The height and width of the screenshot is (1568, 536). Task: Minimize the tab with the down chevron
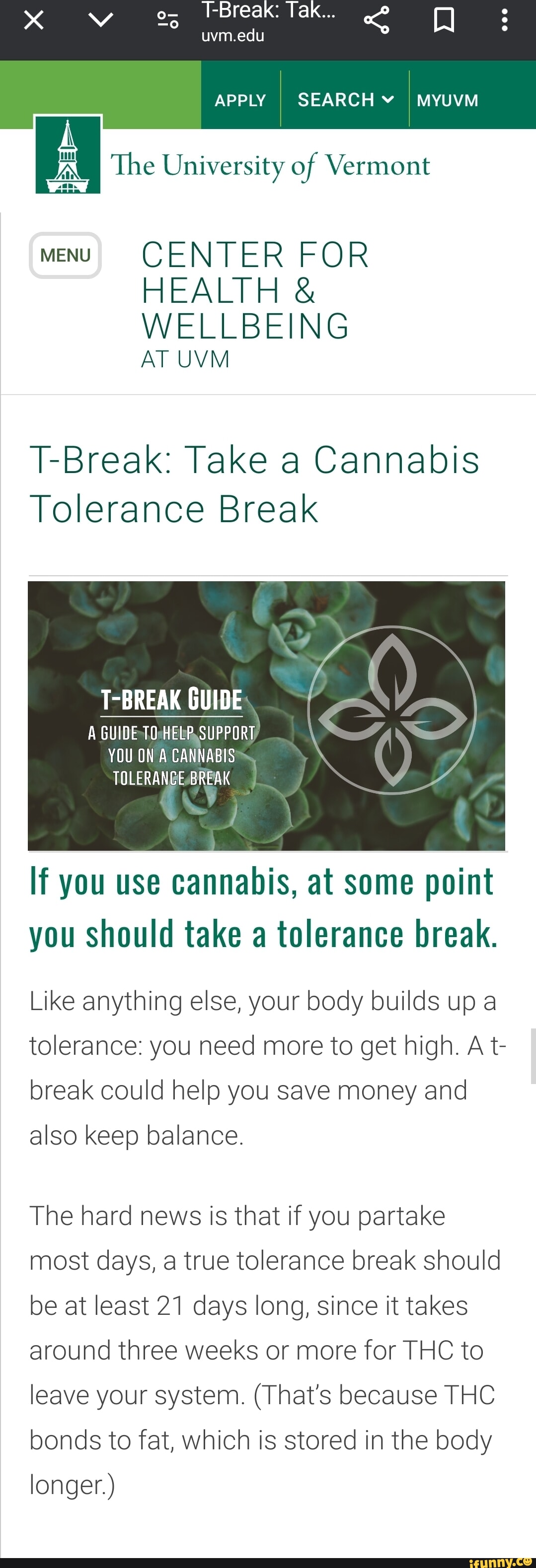click(x=100, y=21)
